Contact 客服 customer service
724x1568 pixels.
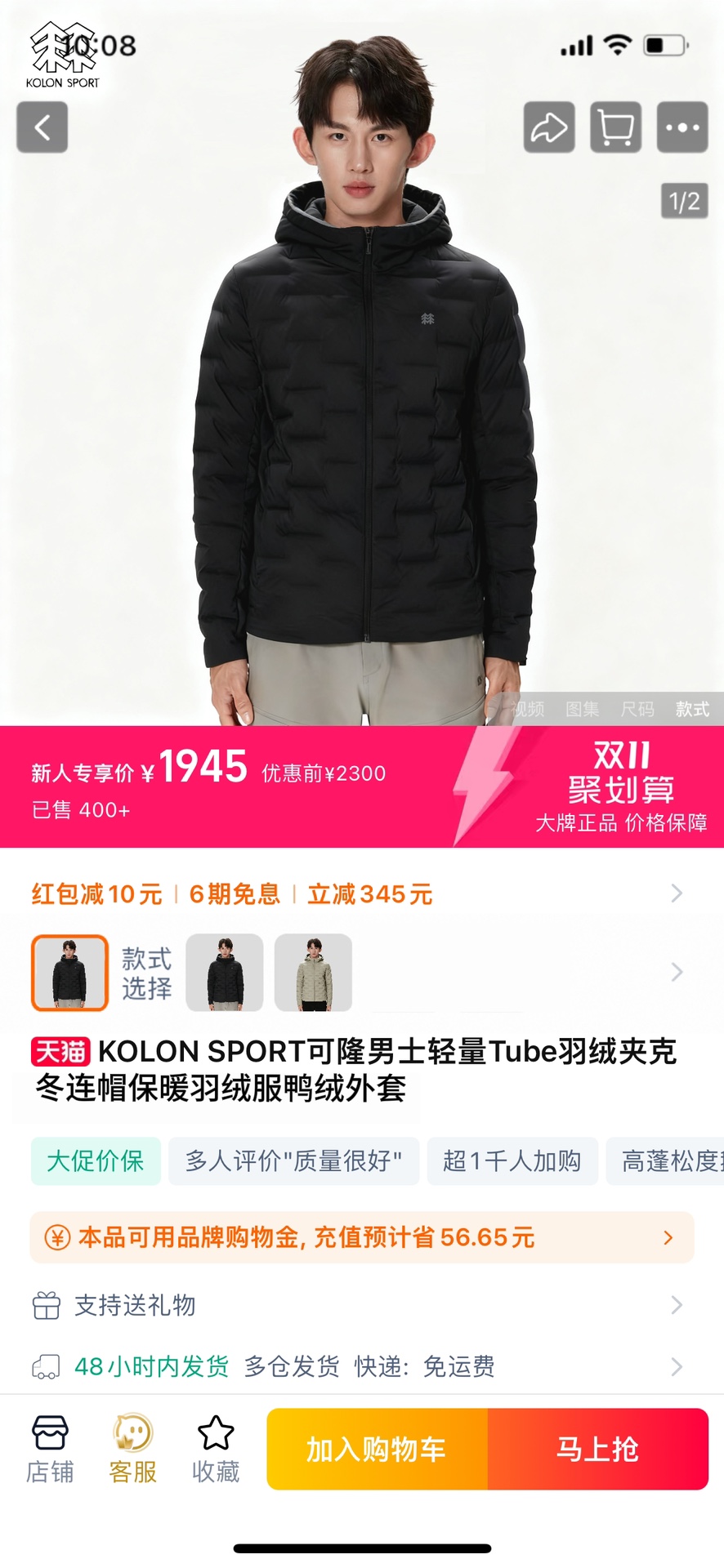[x=133, y=1450]
